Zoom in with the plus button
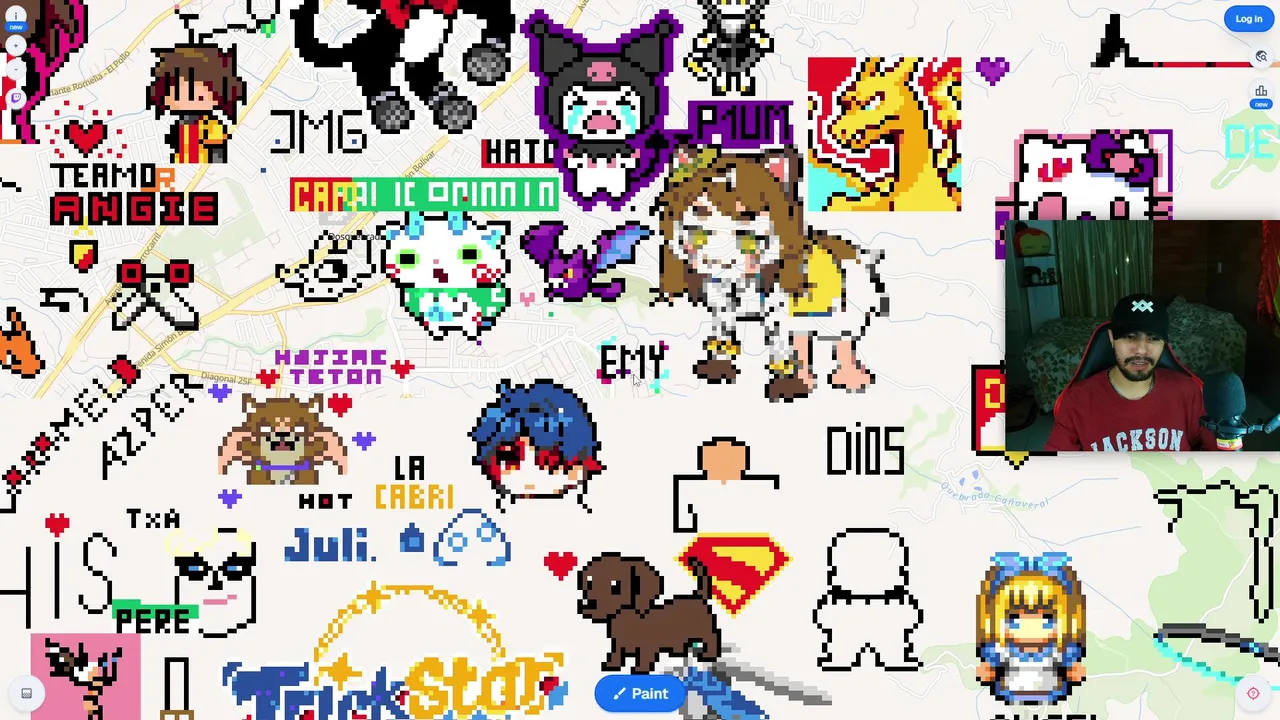Screen dimensions: 1280x720 16,46
